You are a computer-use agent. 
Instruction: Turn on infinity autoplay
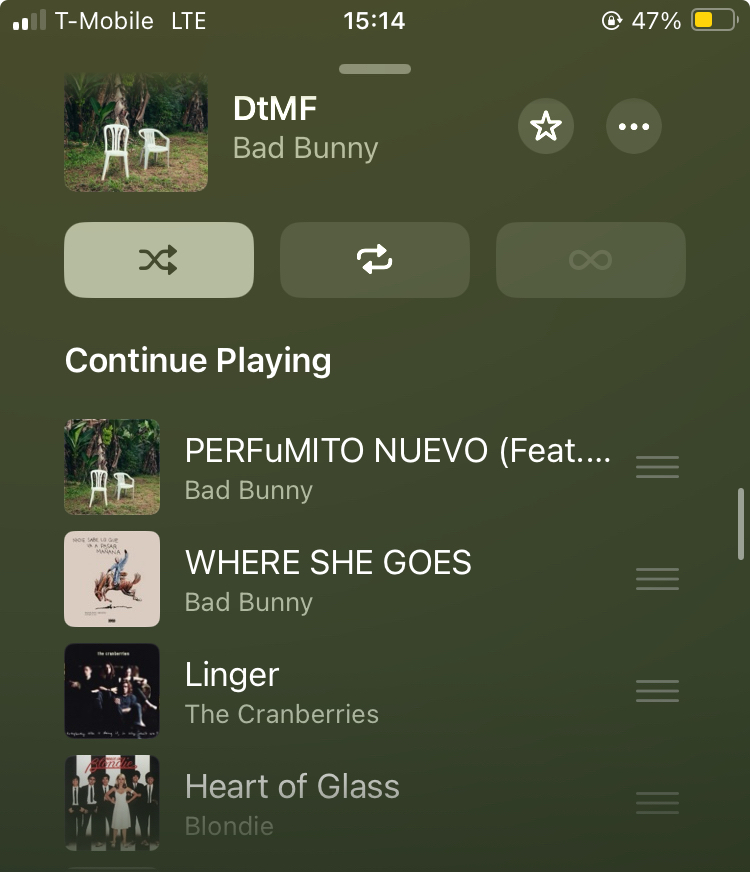pyautogui.click(x=590, y=260)
